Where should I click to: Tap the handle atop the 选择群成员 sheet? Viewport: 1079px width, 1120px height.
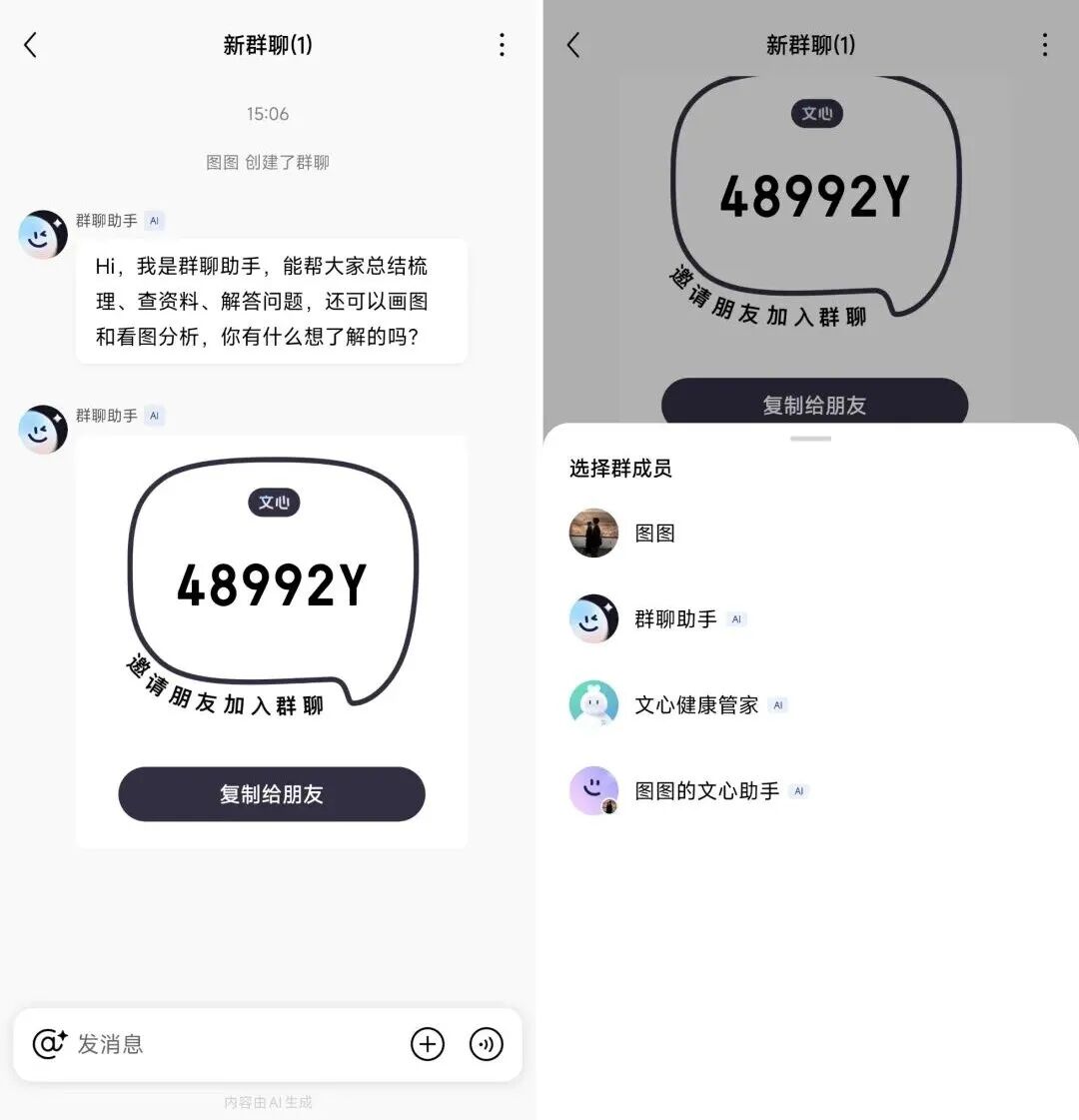click(x=810, y=439)
